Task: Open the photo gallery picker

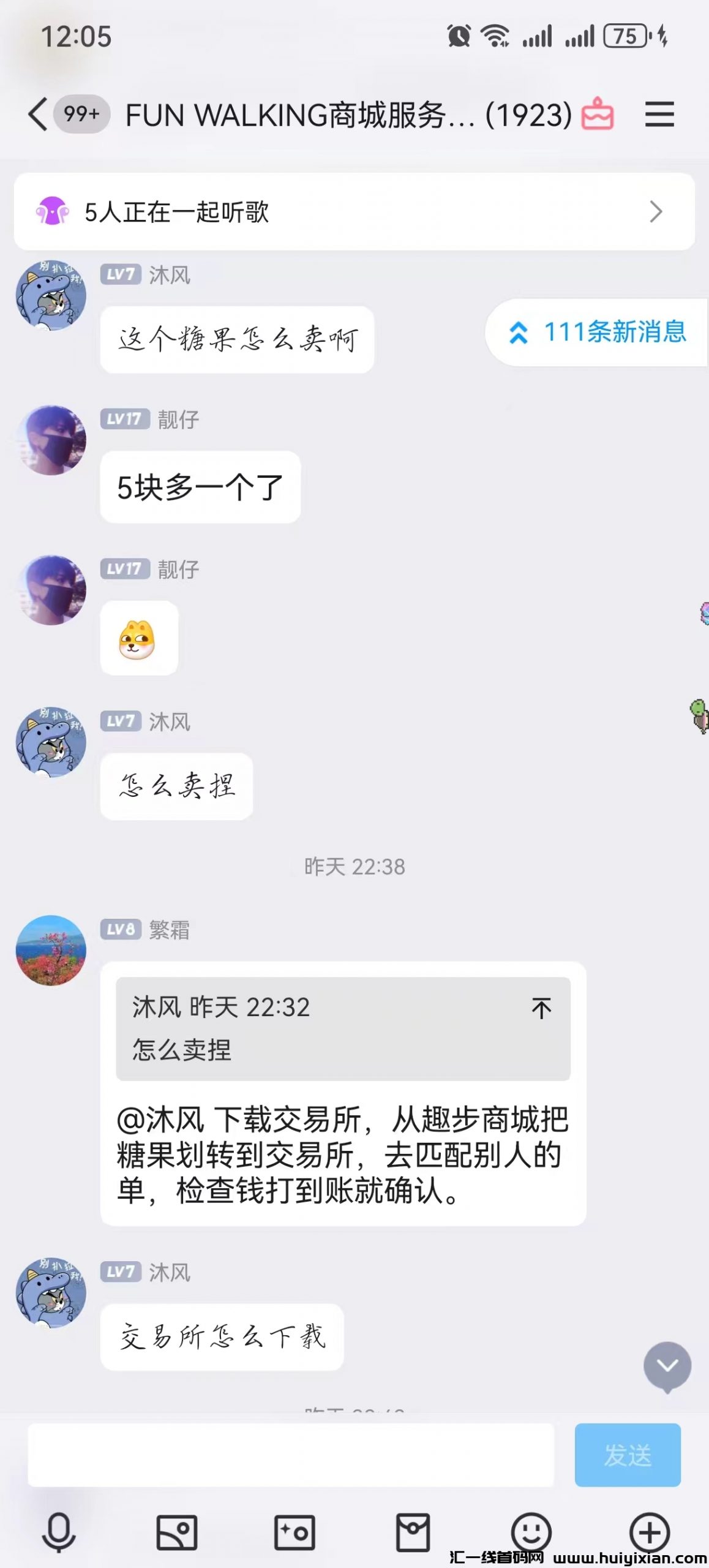Action: tap(177, 1532)
